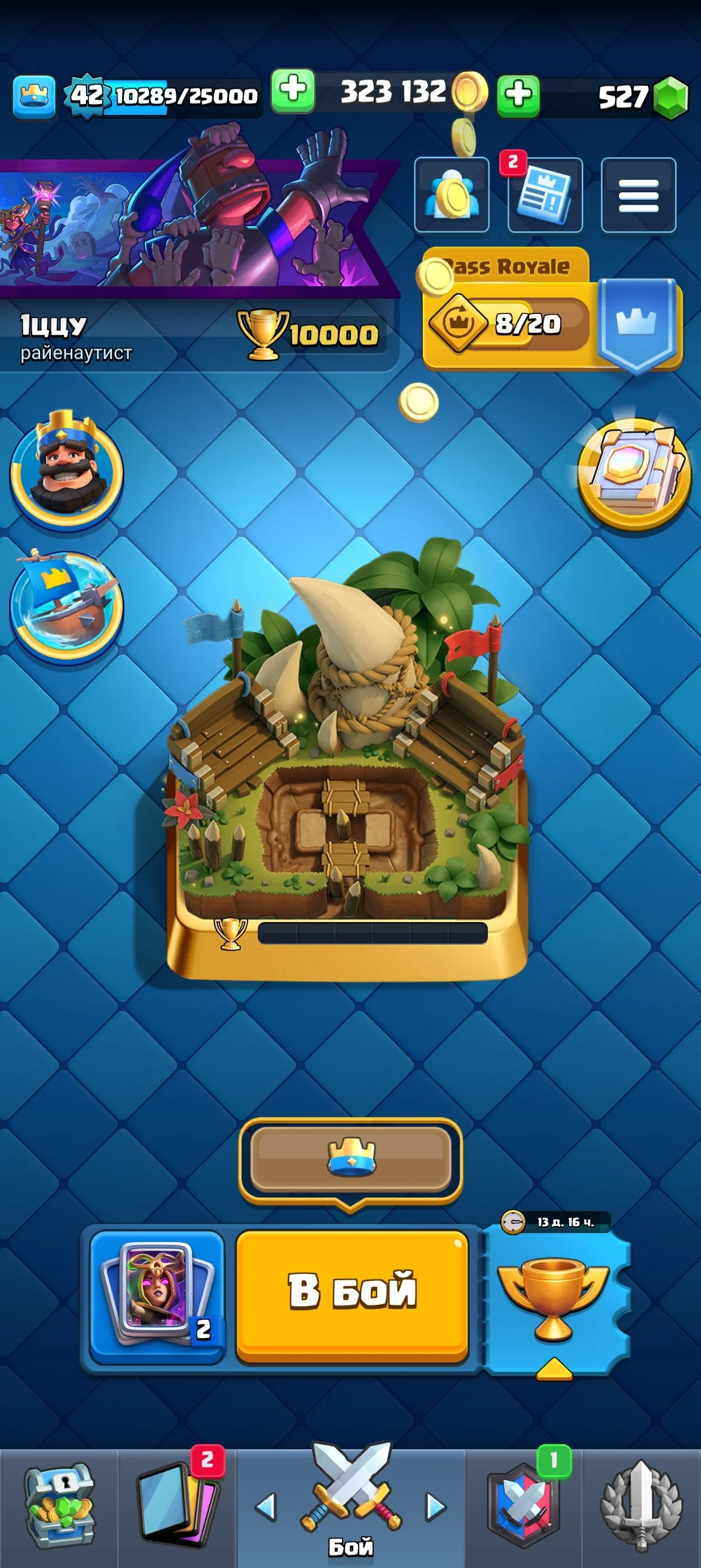Add more gold with the plus button
Screen dimensions: 701x1568
tap(293, 92)
